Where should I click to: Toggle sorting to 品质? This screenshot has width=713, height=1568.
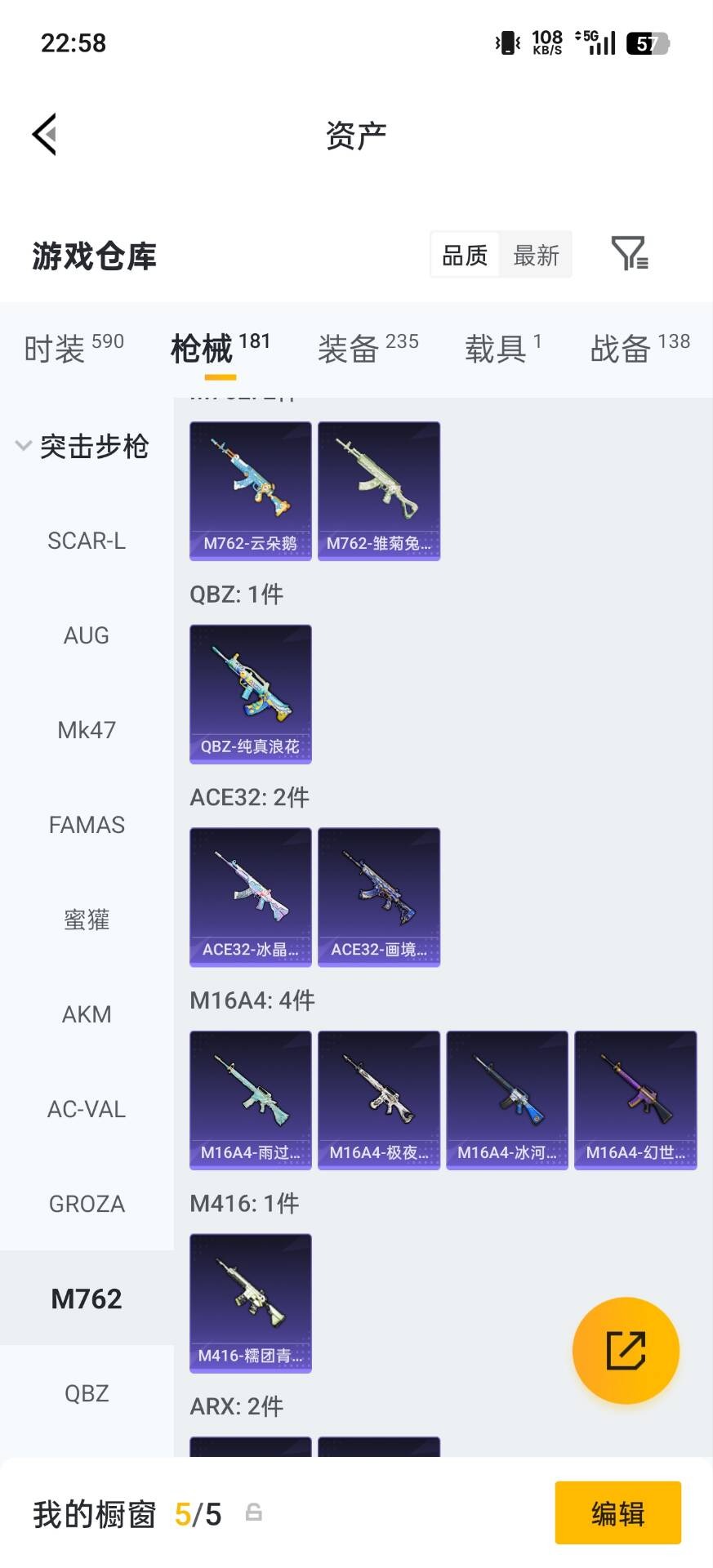point(462,254)
